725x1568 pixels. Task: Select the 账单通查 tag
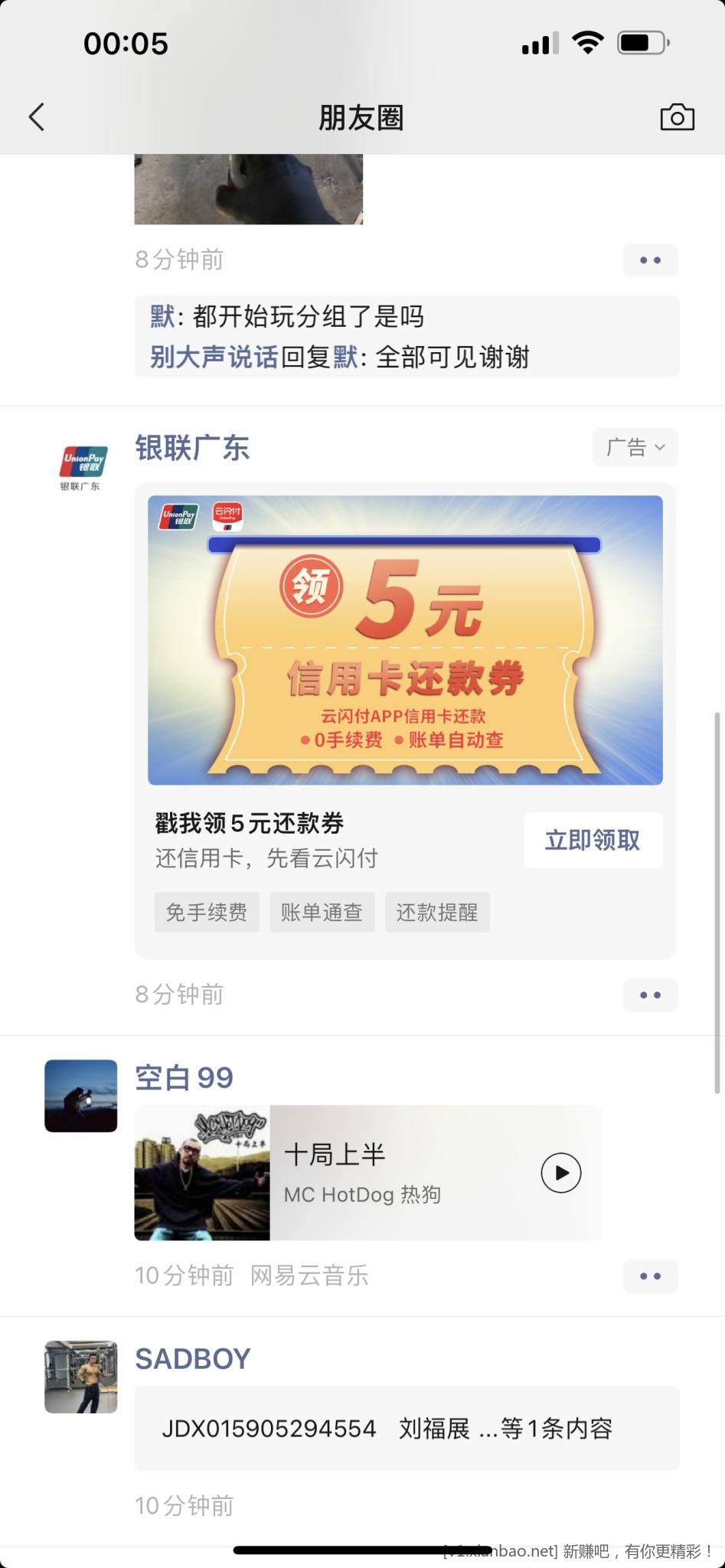pos(322,912)
